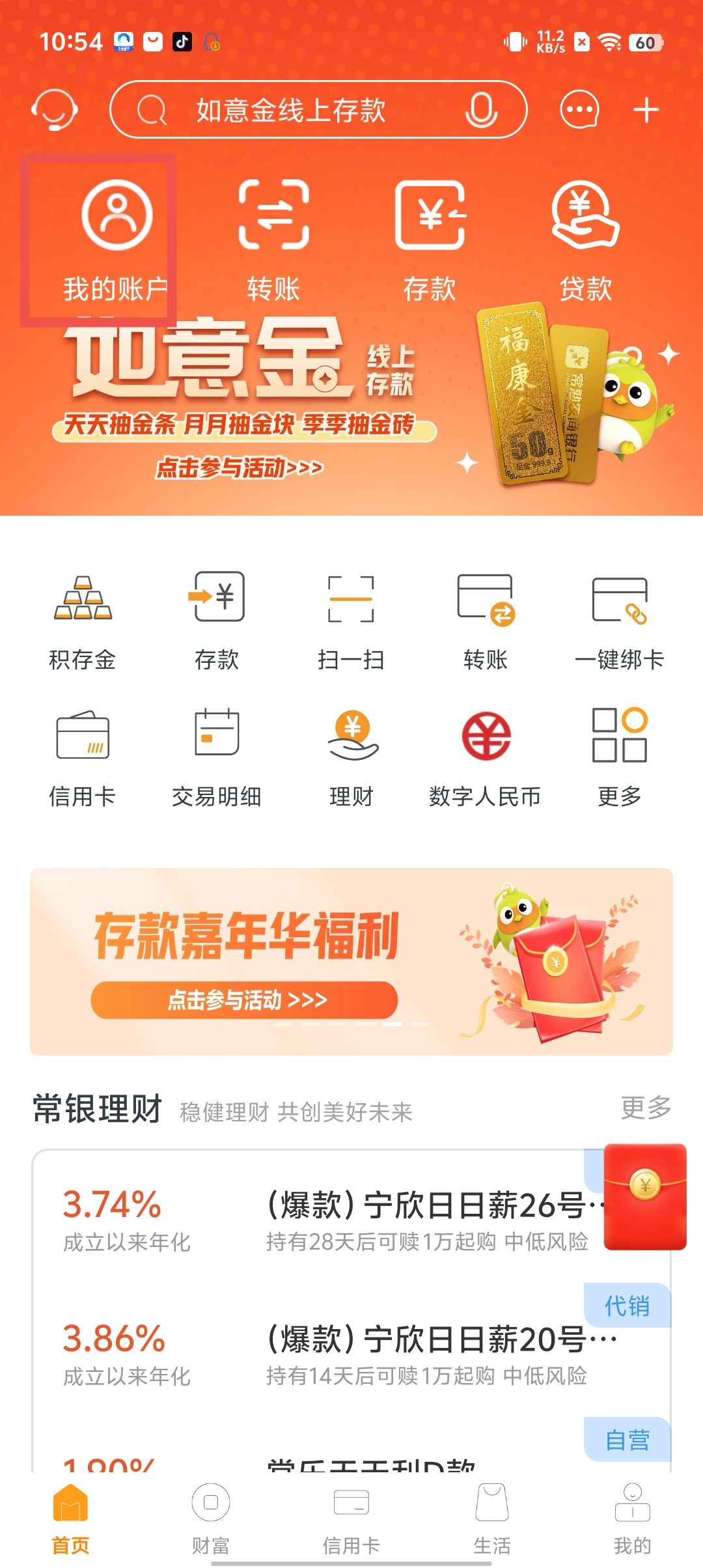
Task: Open the customer service headset icon
Action: 55,109
